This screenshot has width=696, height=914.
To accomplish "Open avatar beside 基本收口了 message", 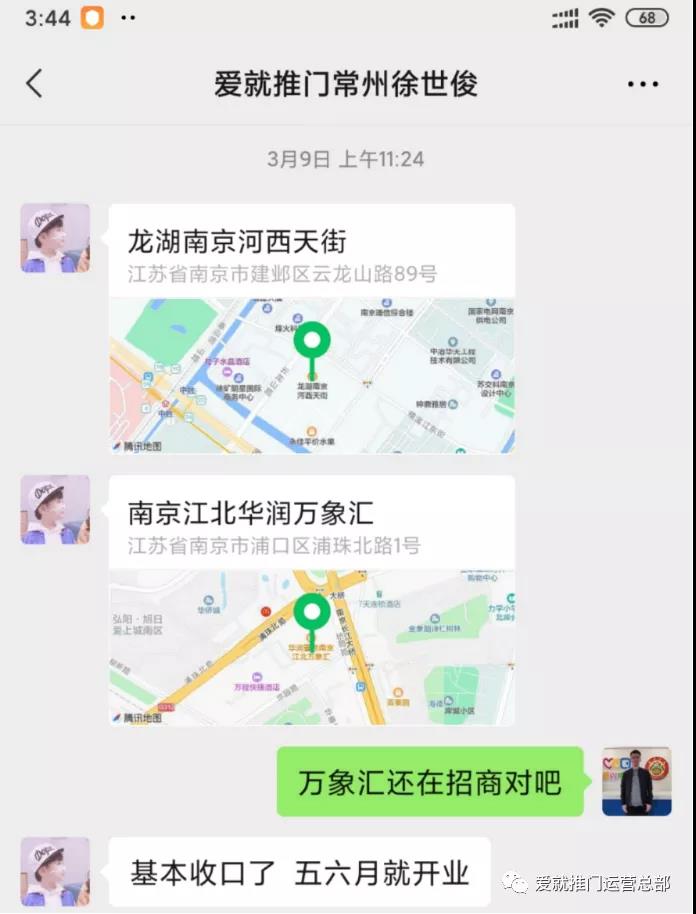I will (x=55, y=871).
